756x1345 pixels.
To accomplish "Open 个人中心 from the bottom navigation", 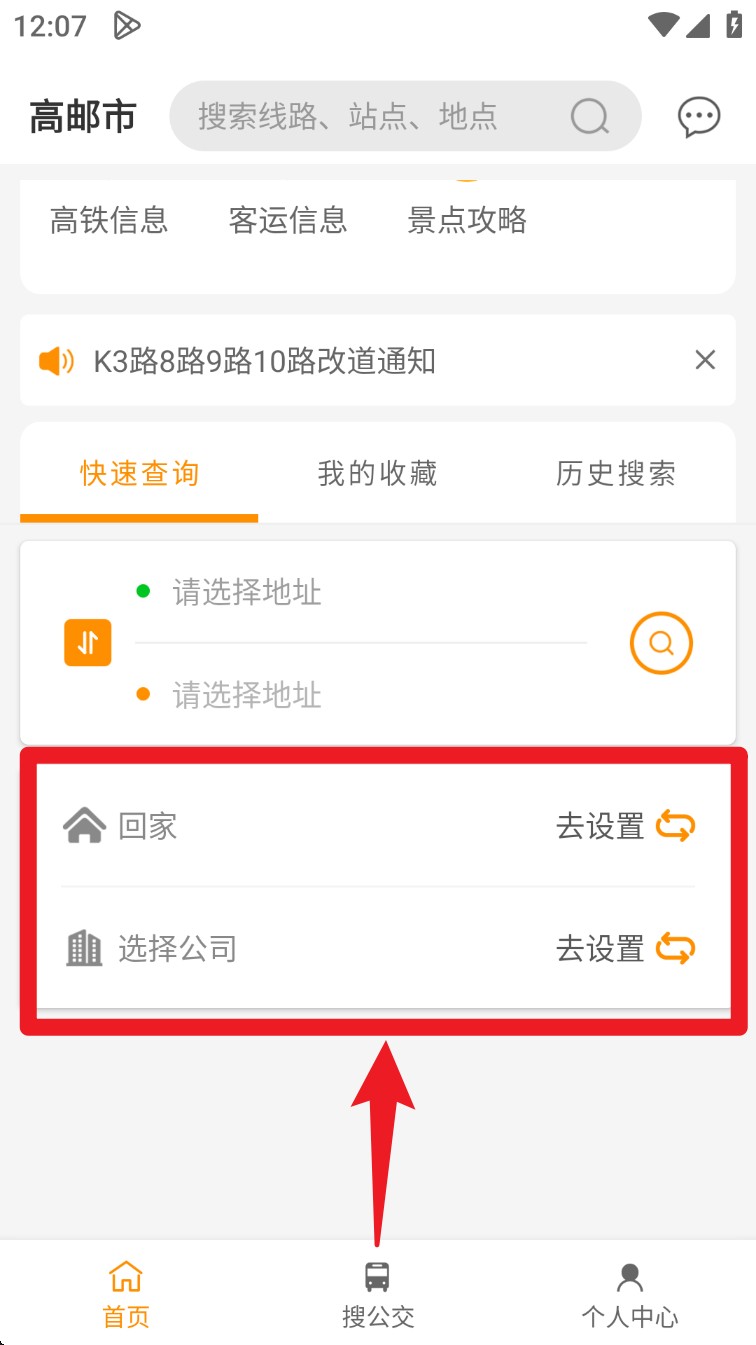I will click(629, 1290).
